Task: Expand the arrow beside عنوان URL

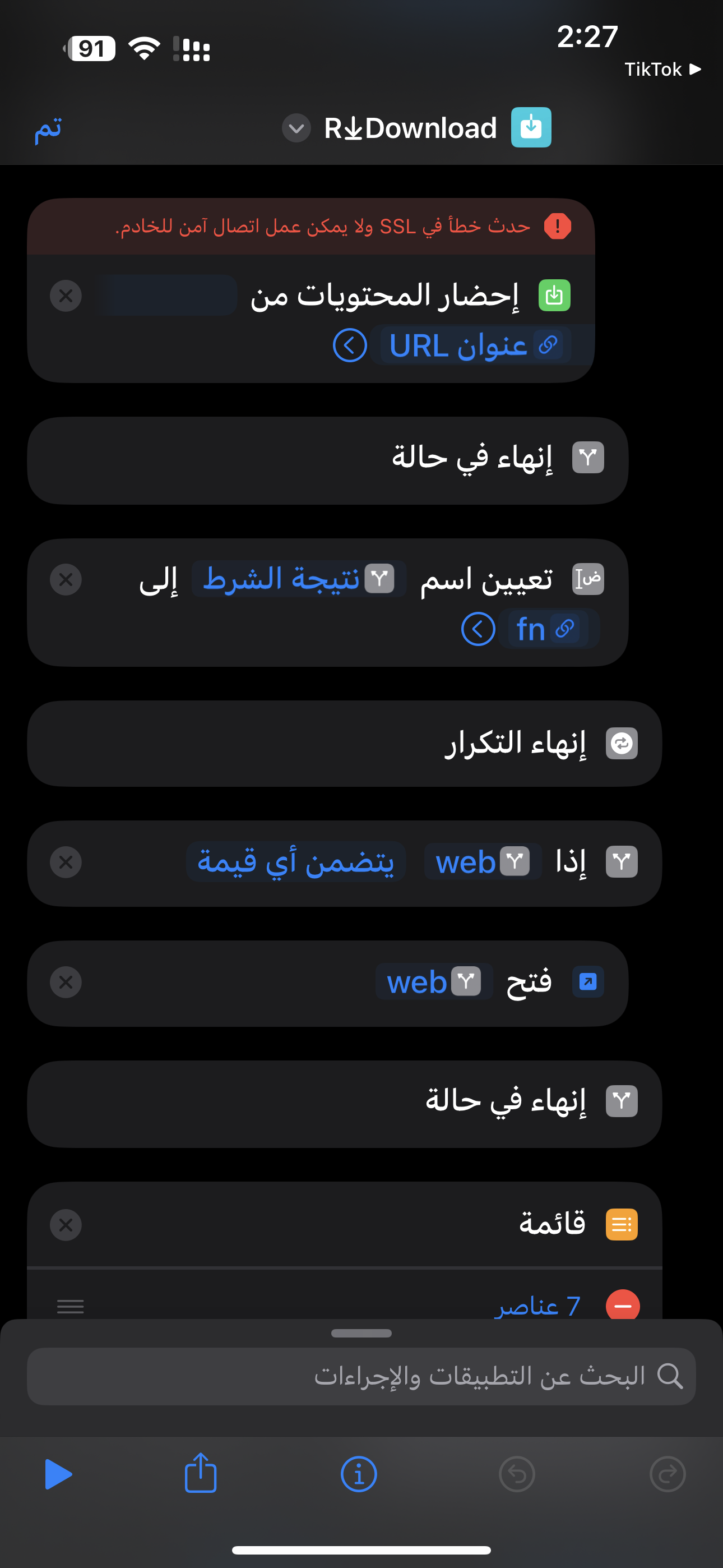Action: pyautogui.click(x=350, y=346)
